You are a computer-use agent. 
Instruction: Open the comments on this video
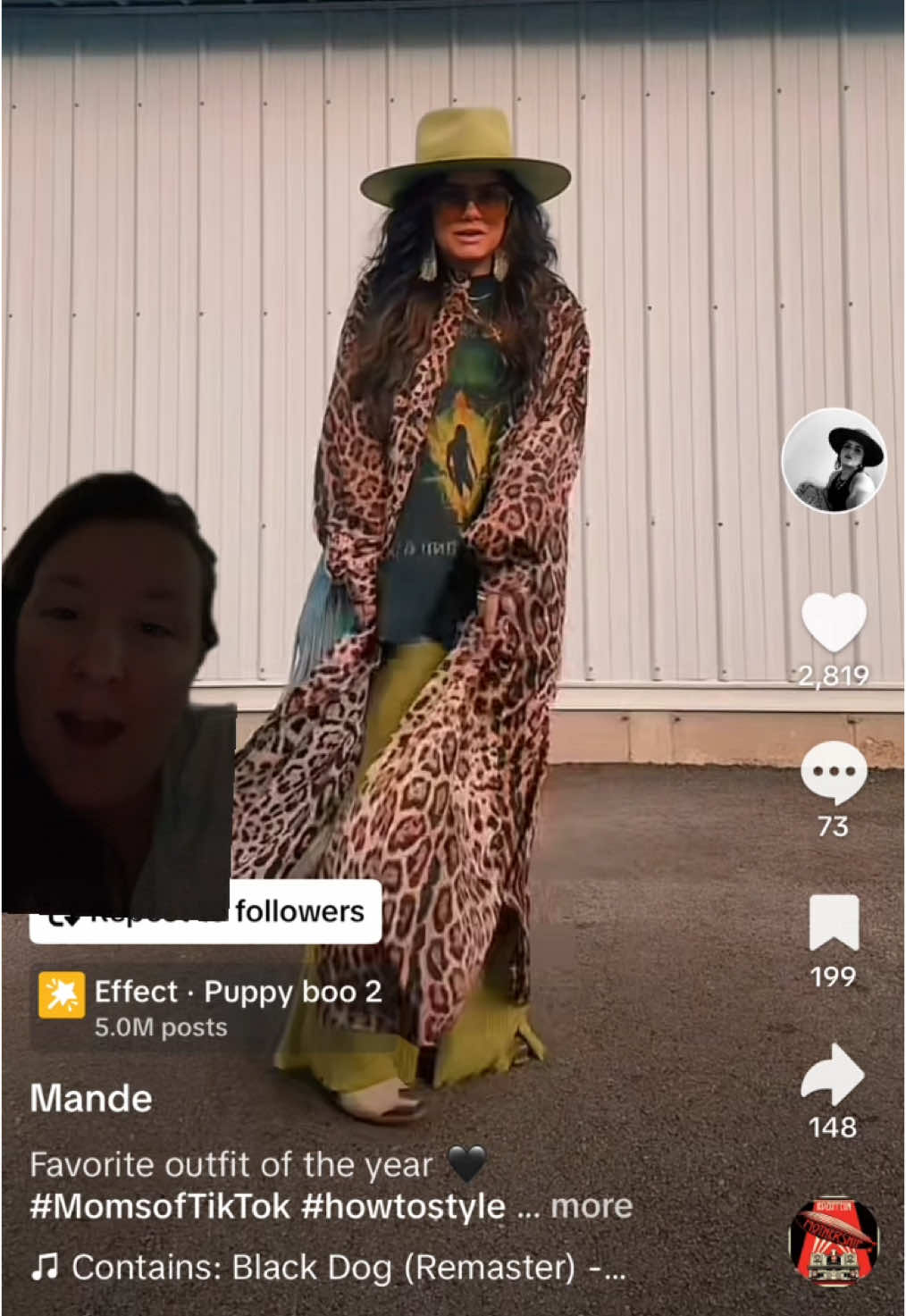coord(833,773)
